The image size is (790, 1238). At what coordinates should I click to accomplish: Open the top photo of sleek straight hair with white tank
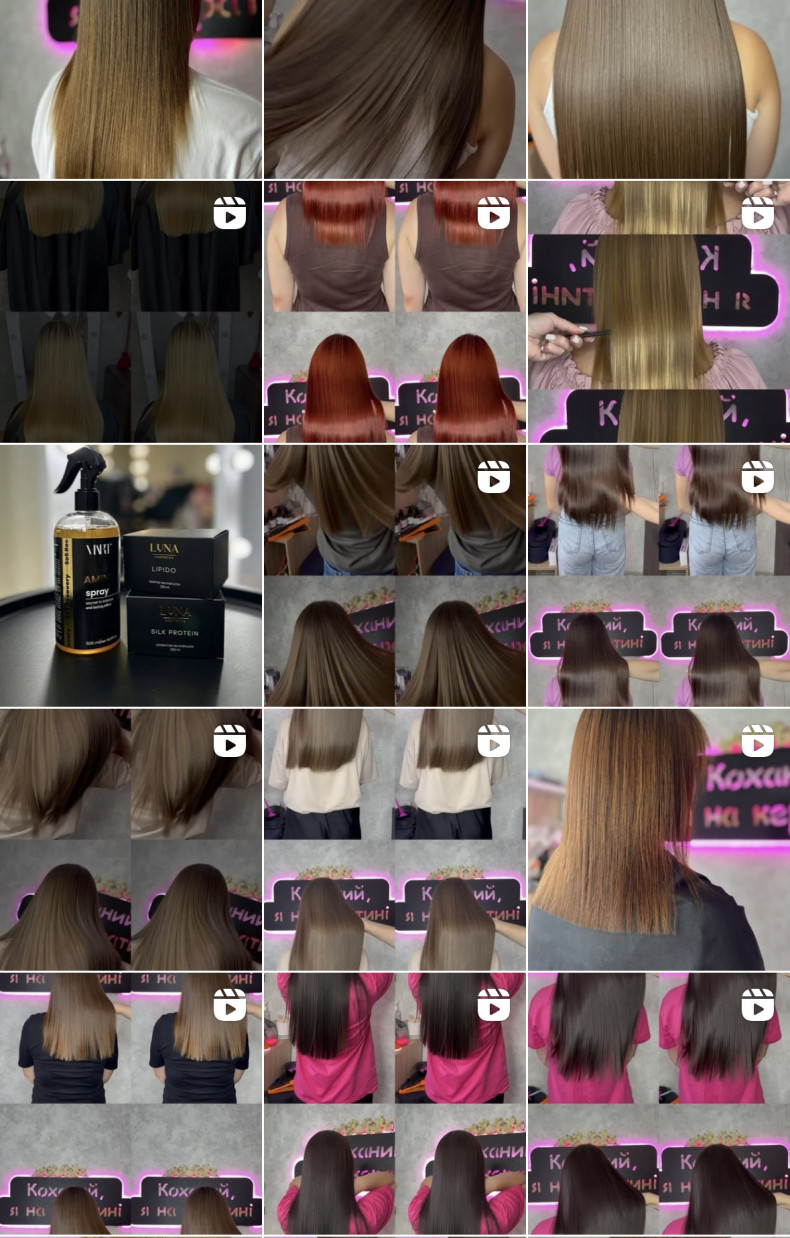[658, 89]
